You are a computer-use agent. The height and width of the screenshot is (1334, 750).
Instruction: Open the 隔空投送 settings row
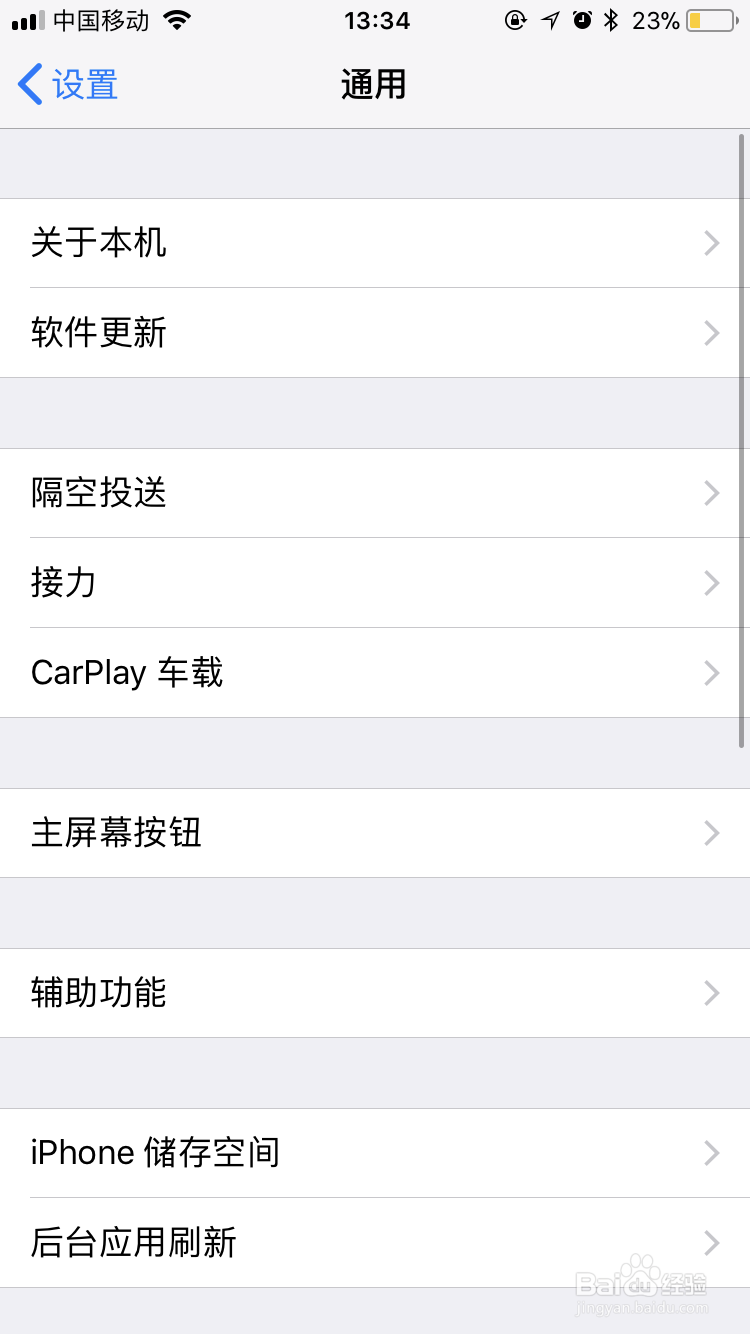[375, 493]
